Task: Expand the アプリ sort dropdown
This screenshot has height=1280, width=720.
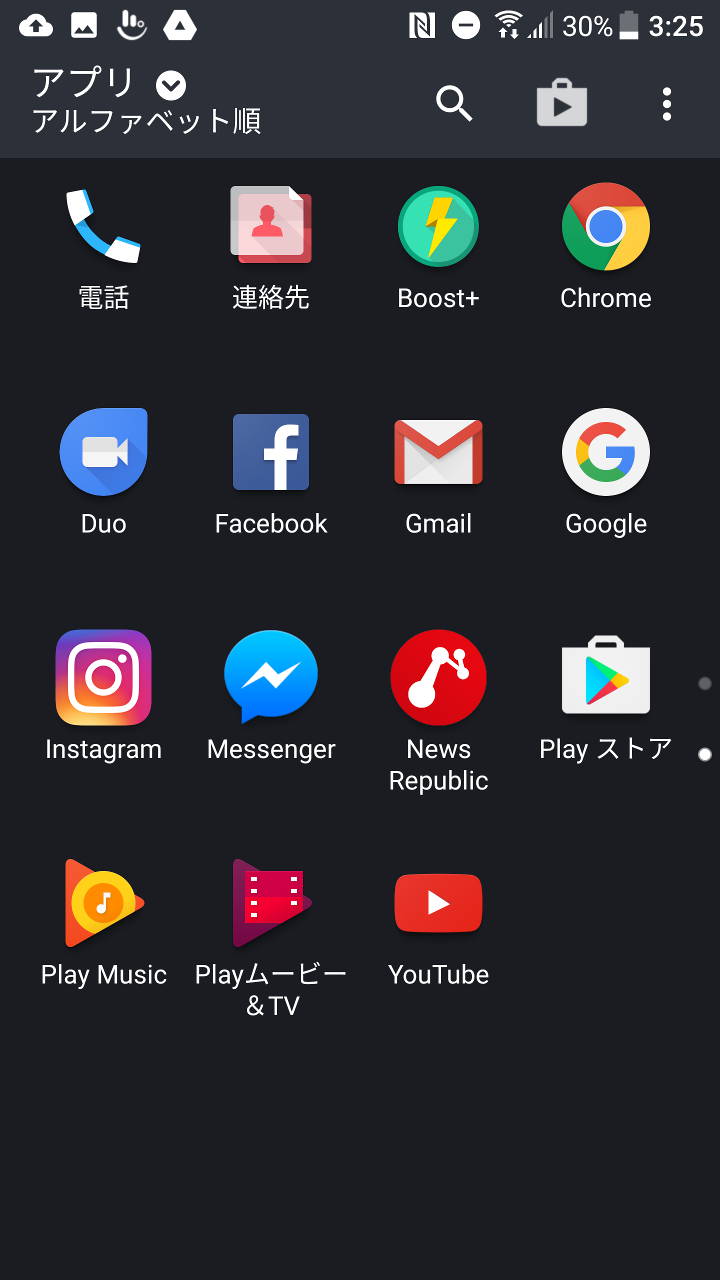Action: pos(171,86)
